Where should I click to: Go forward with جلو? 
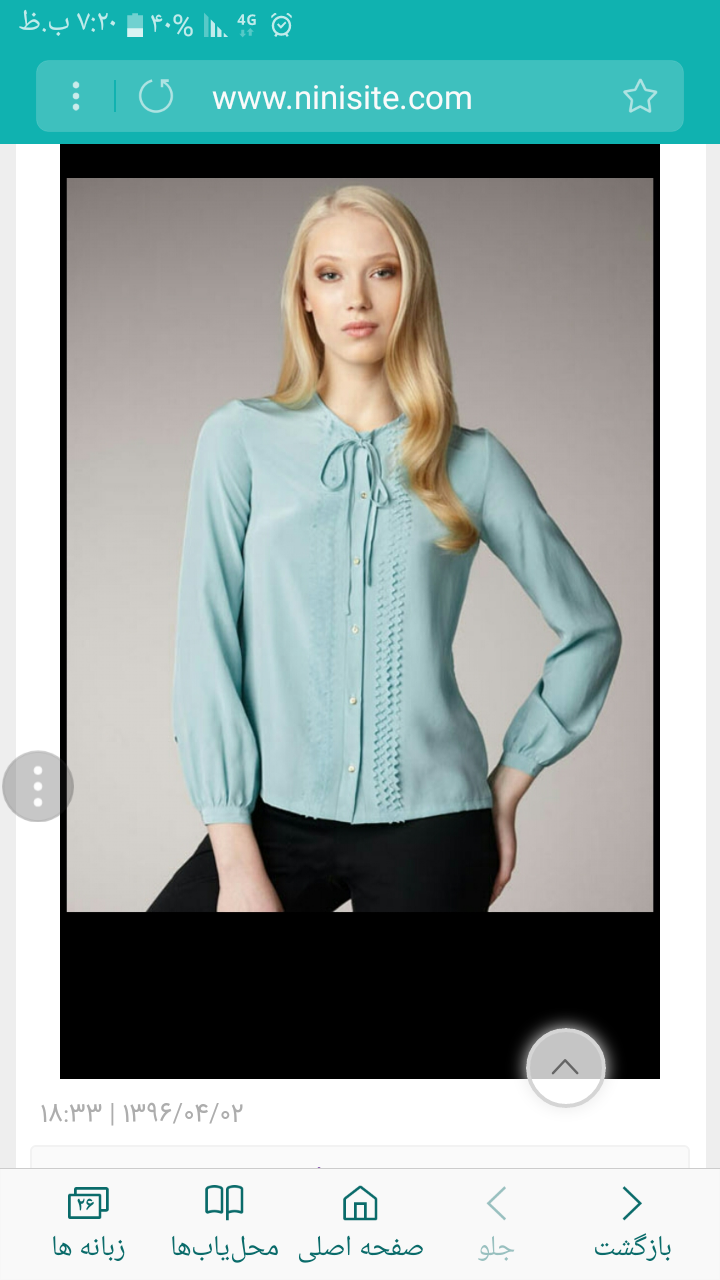tap(497, 1222)
